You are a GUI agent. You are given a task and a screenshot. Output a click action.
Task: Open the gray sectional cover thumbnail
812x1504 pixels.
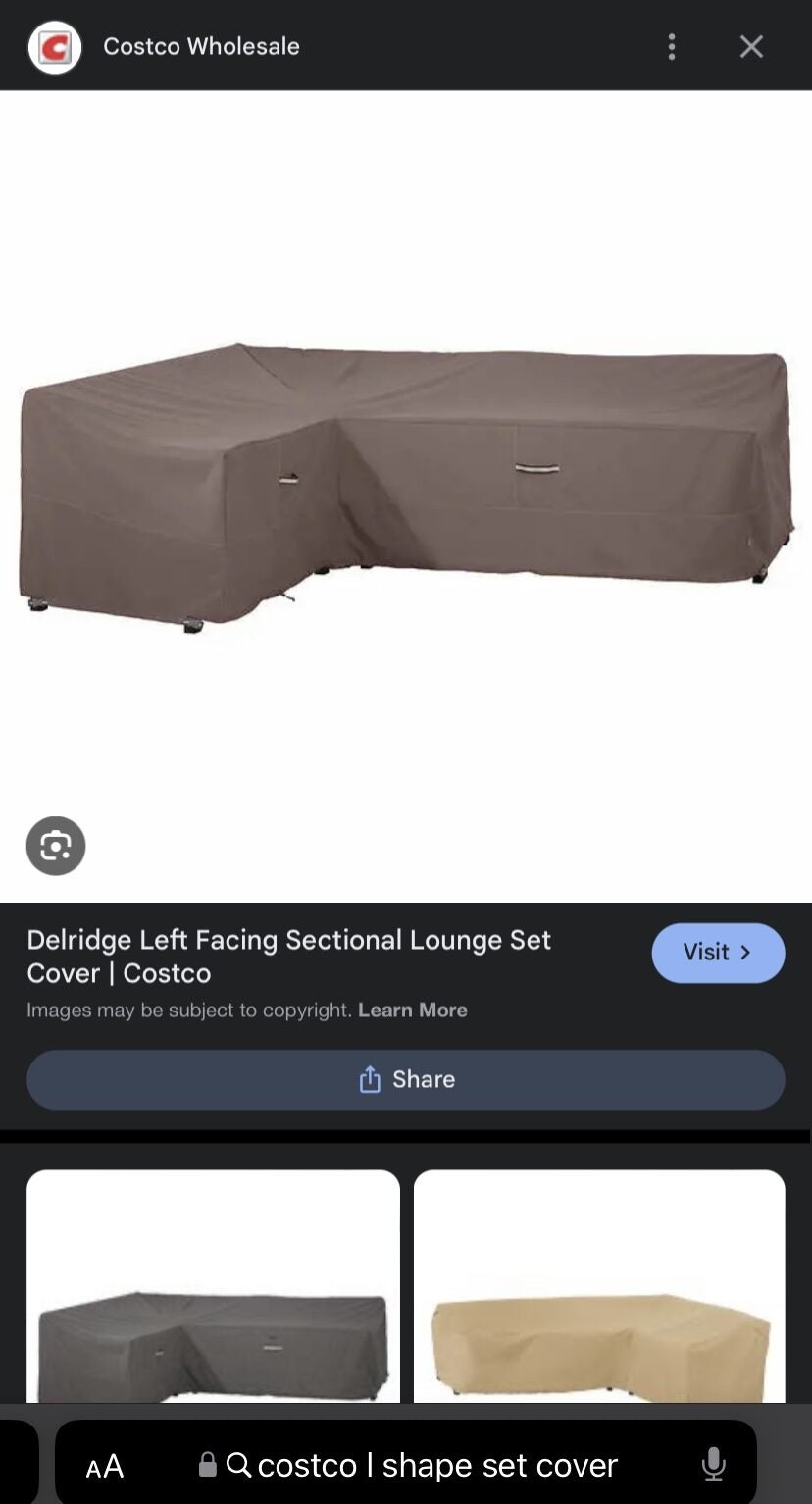[214, 1285]
